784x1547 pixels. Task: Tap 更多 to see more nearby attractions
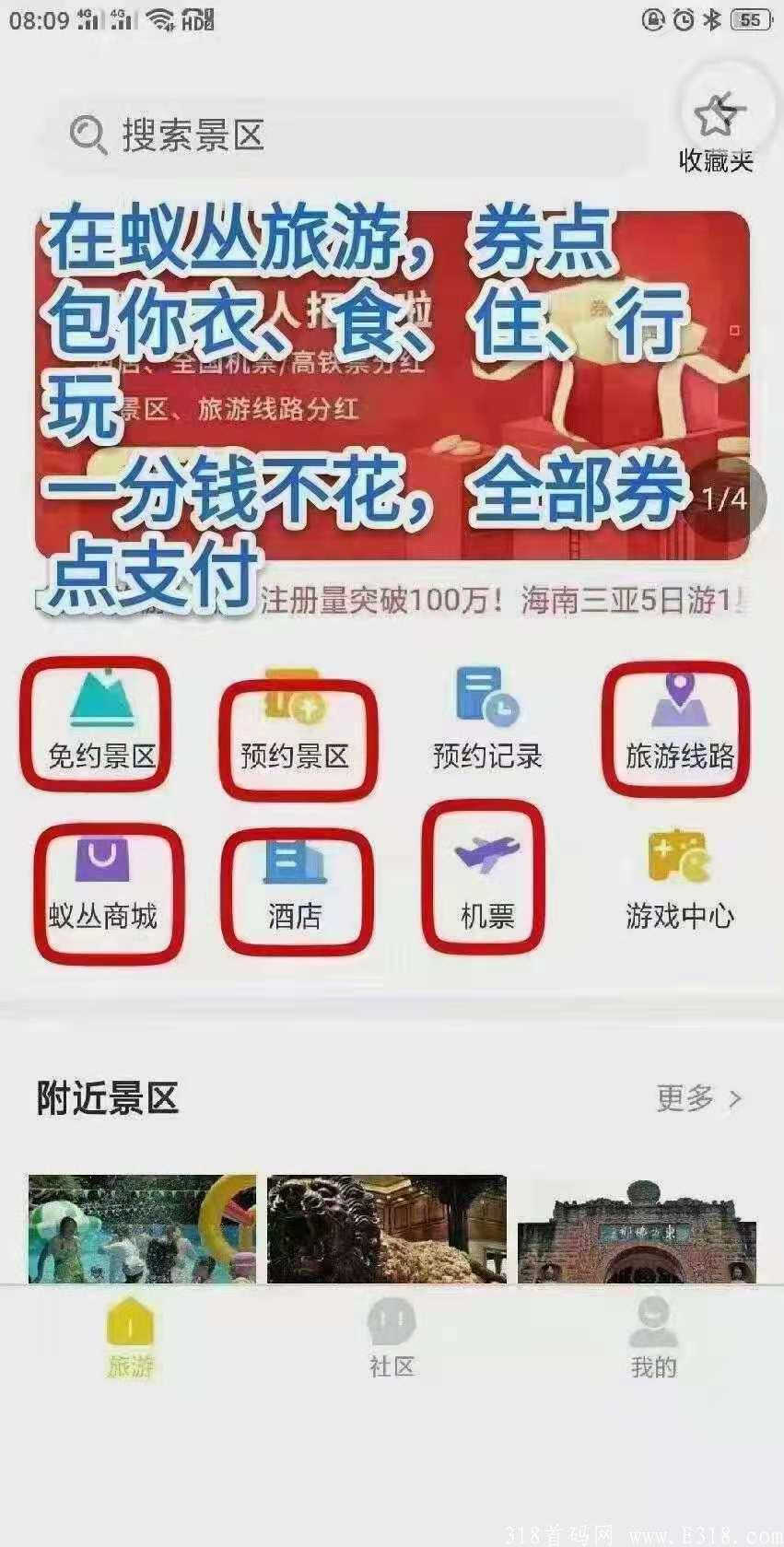pos(697,1098)
